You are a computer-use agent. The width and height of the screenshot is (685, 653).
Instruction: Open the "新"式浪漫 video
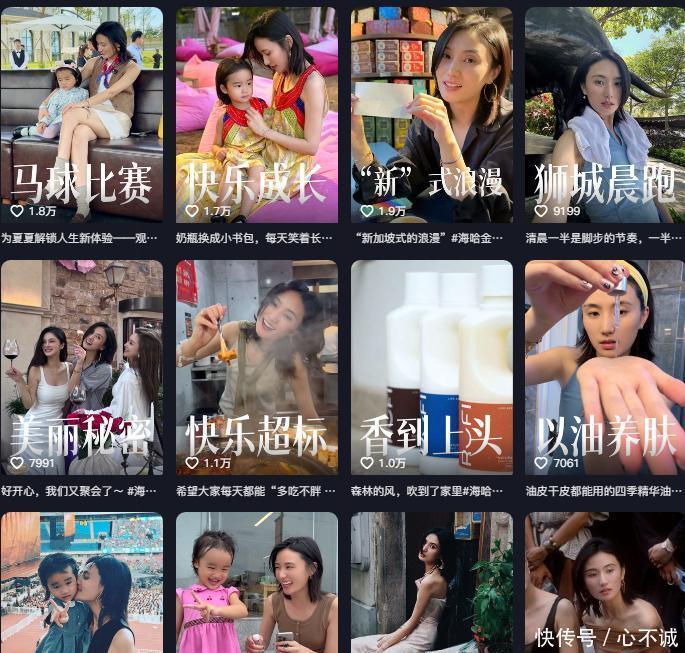pos(431,115)
